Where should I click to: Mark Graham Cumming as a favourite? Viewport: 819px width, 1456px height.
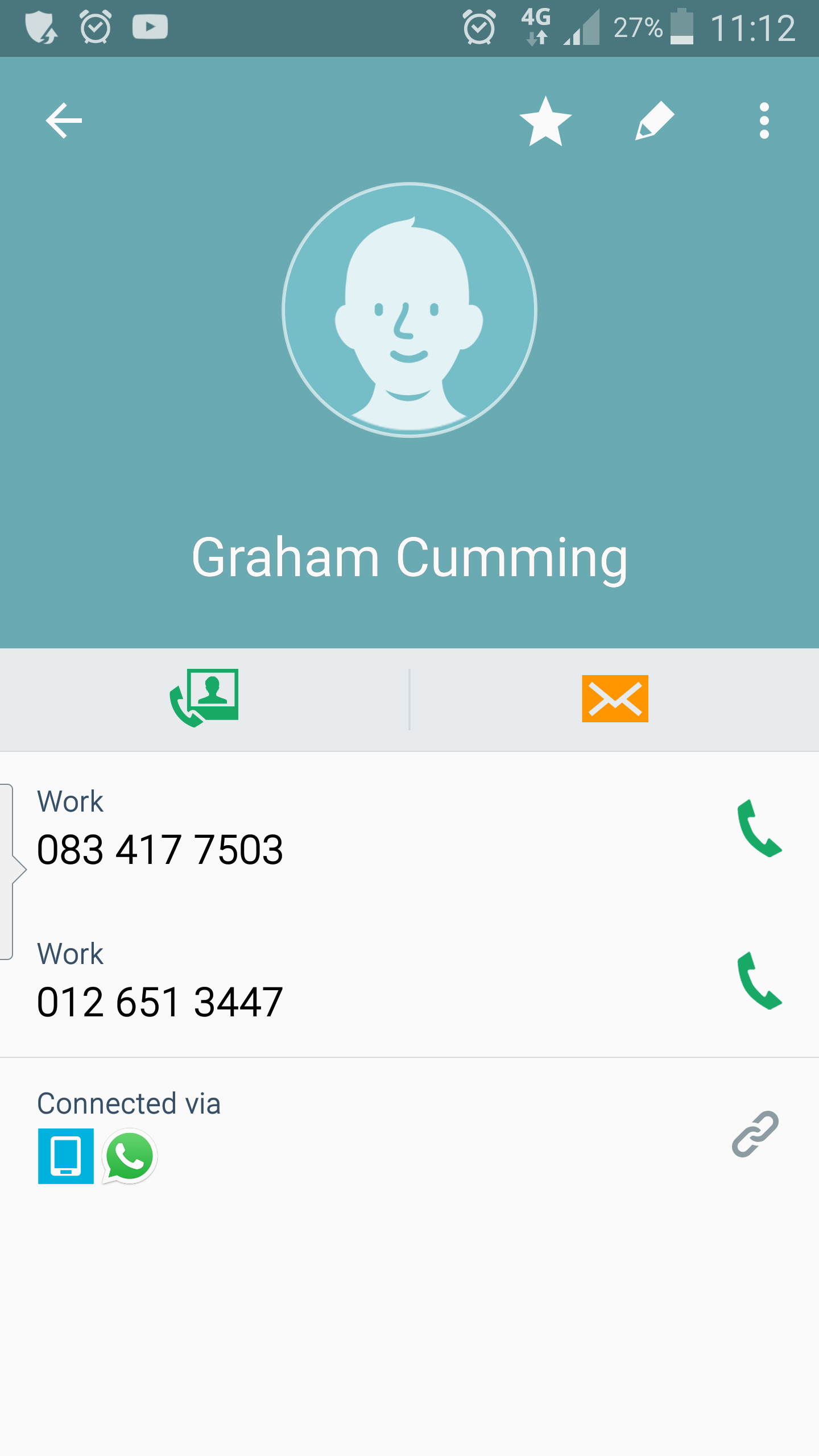pos(545,121)
